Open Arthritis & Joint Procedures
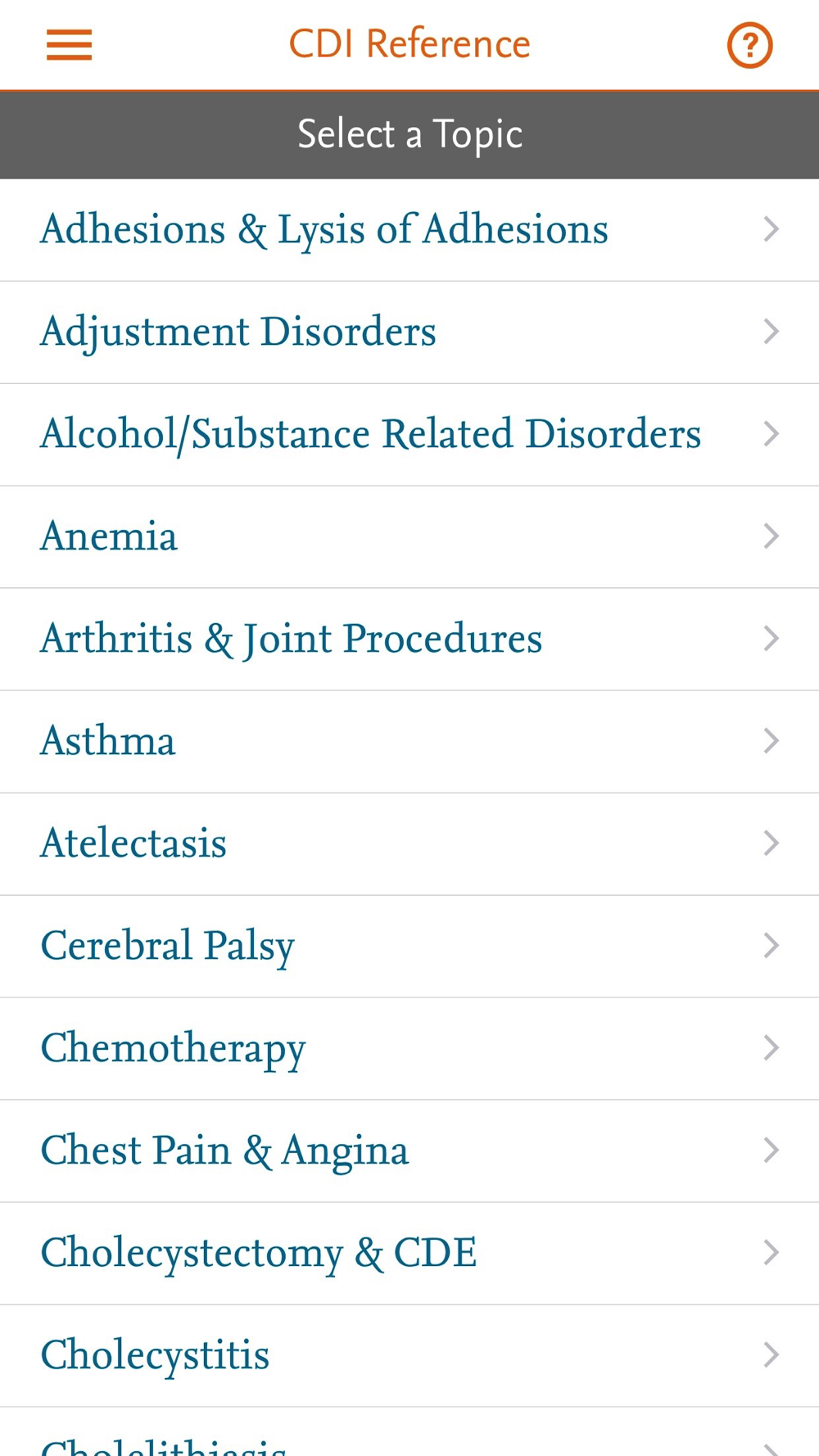The width and height of the screenshot is (819, 1456). coord(409,640)
